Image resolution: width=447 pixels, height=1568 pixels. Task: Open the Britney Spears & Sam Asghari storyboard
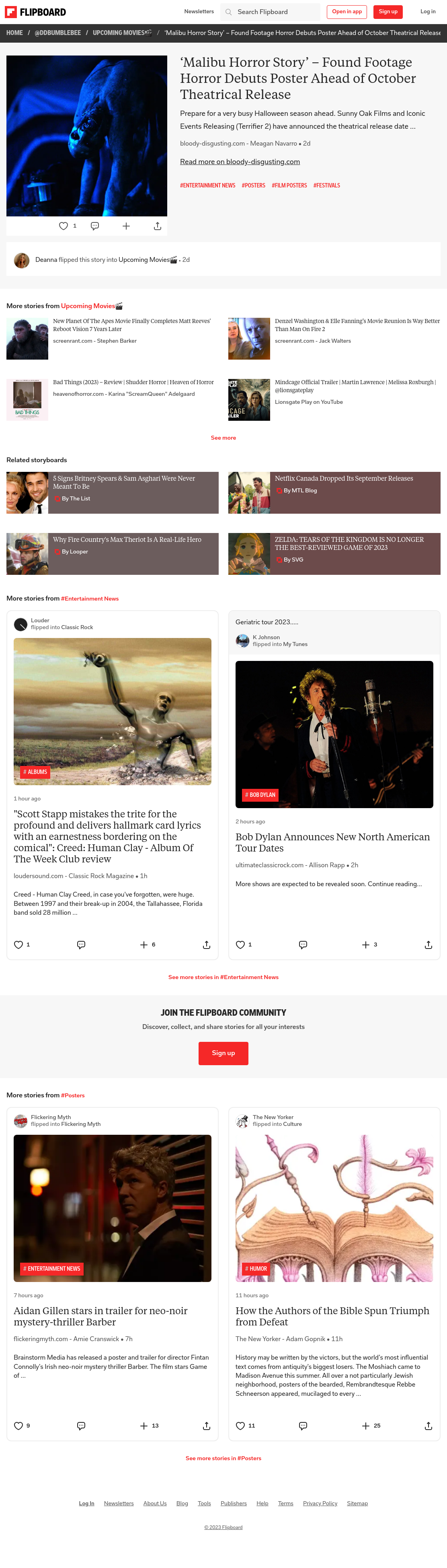point(113,492)
